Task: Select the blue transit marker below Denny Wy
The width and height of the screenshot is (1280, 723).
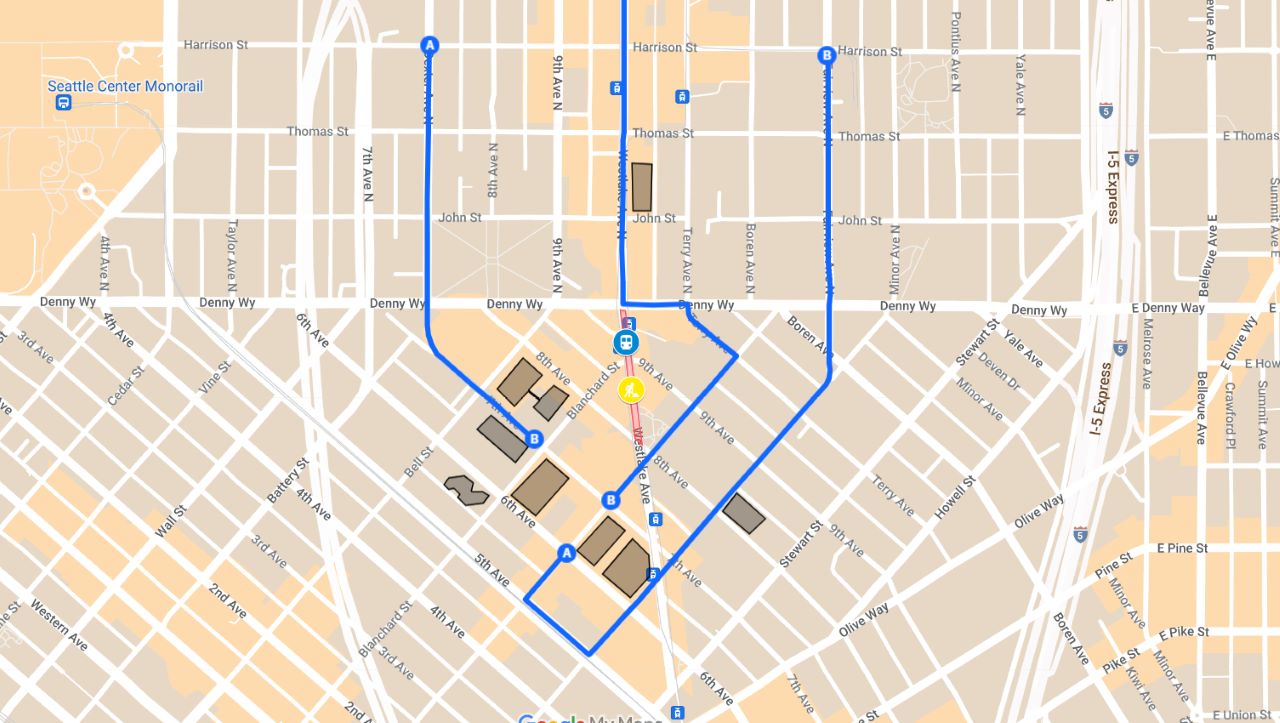Action: point(626,343)
